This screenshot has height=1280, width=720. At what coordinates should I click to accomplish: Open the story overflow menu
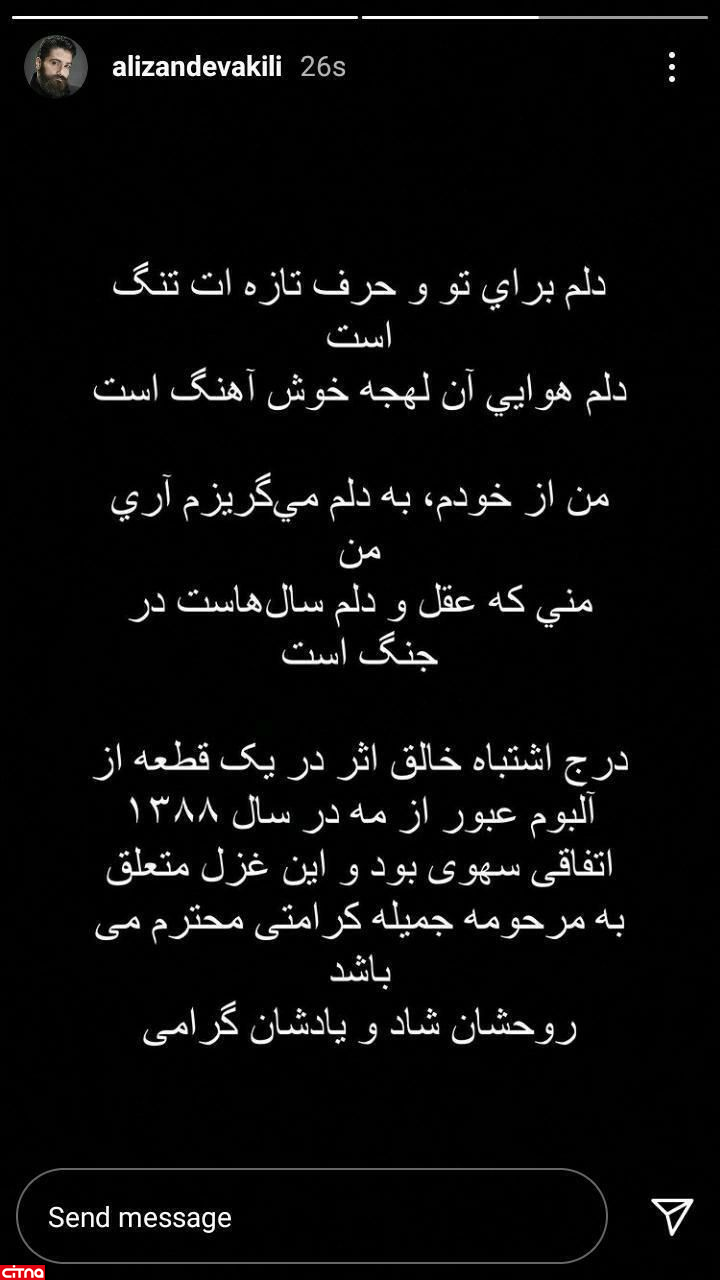point(671,67)
